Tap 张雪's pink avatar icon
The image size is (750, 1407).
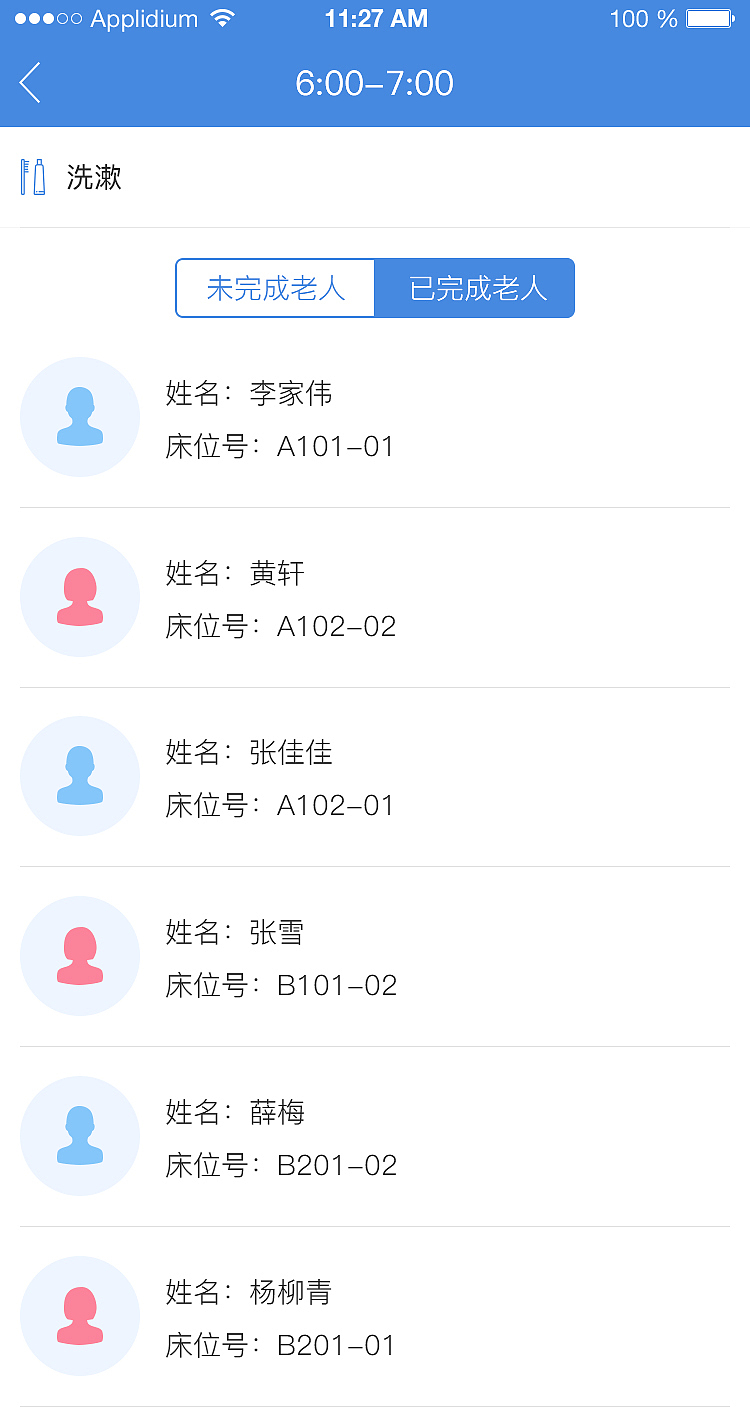[x=80, y=956]
